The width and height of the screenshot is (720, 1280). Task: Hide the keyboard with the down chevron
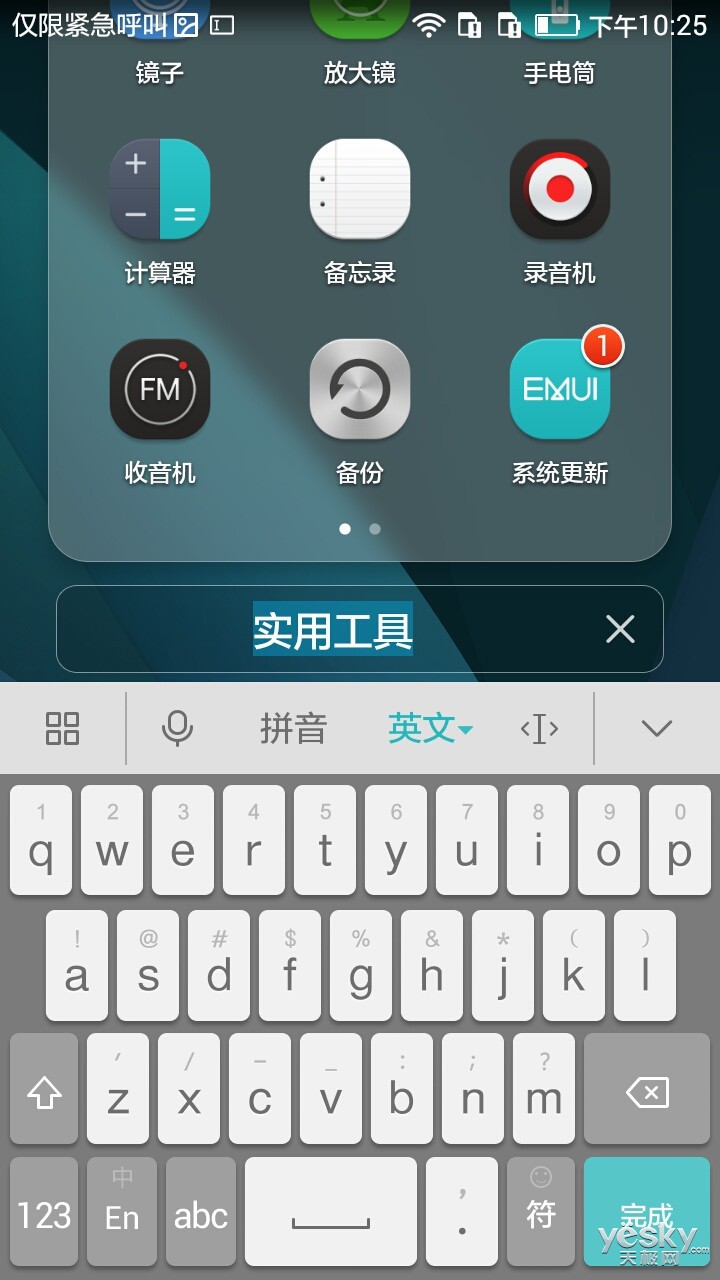pos(657,729)
